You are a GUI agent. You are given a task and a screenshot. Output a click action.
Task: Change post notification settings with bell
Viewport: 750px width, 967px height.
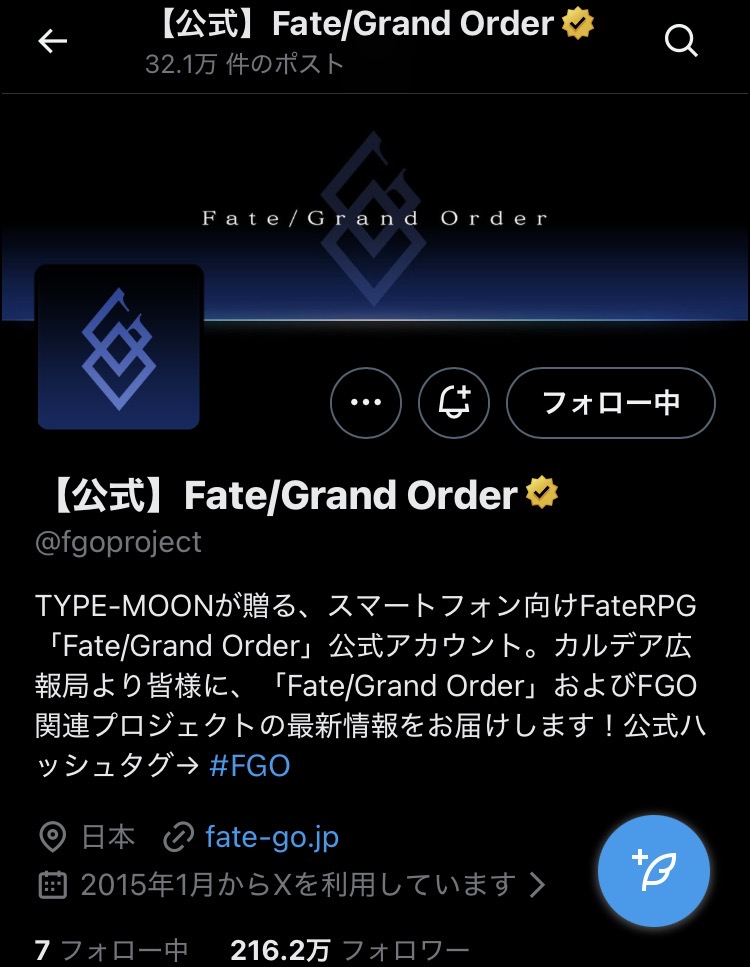[454, 403]
